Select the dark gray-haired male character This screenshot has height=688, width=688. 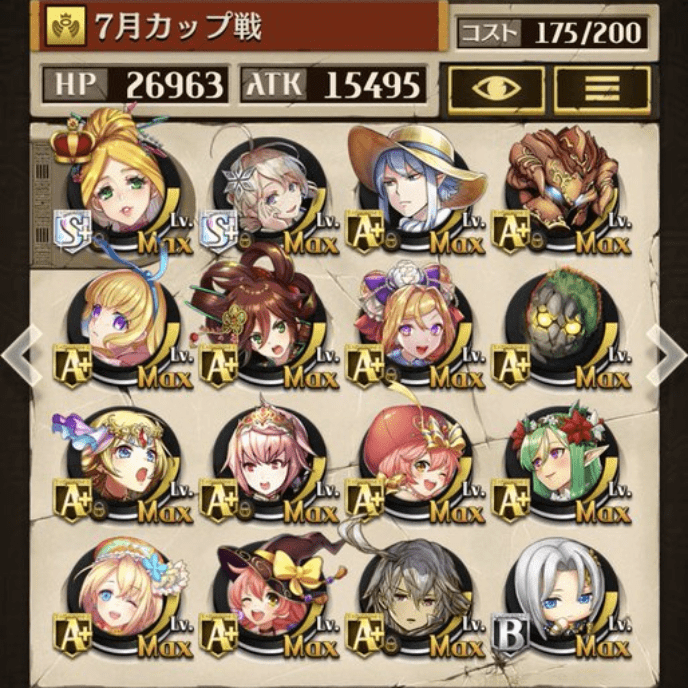click(x=414, y=592)
